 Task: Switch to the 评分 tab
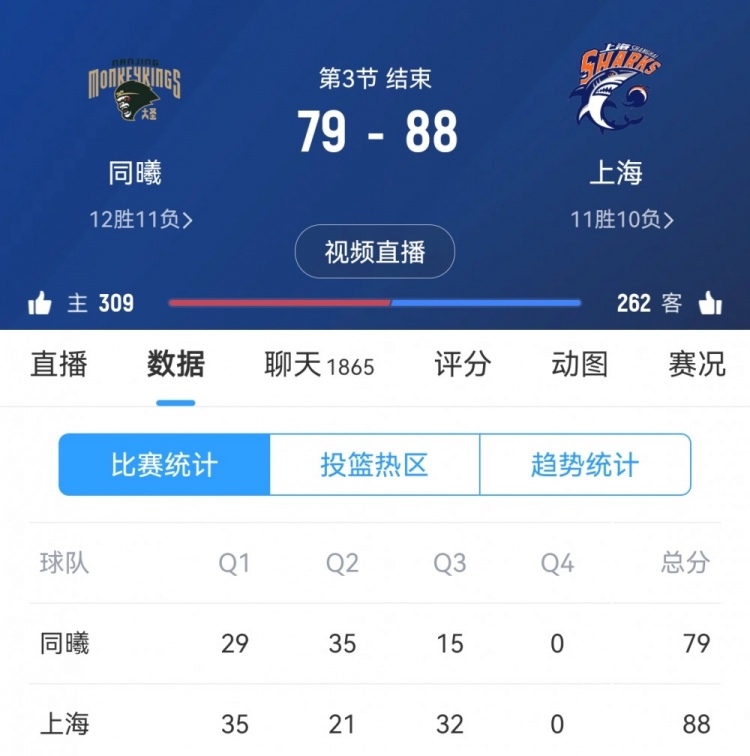(x=462, y=364)
